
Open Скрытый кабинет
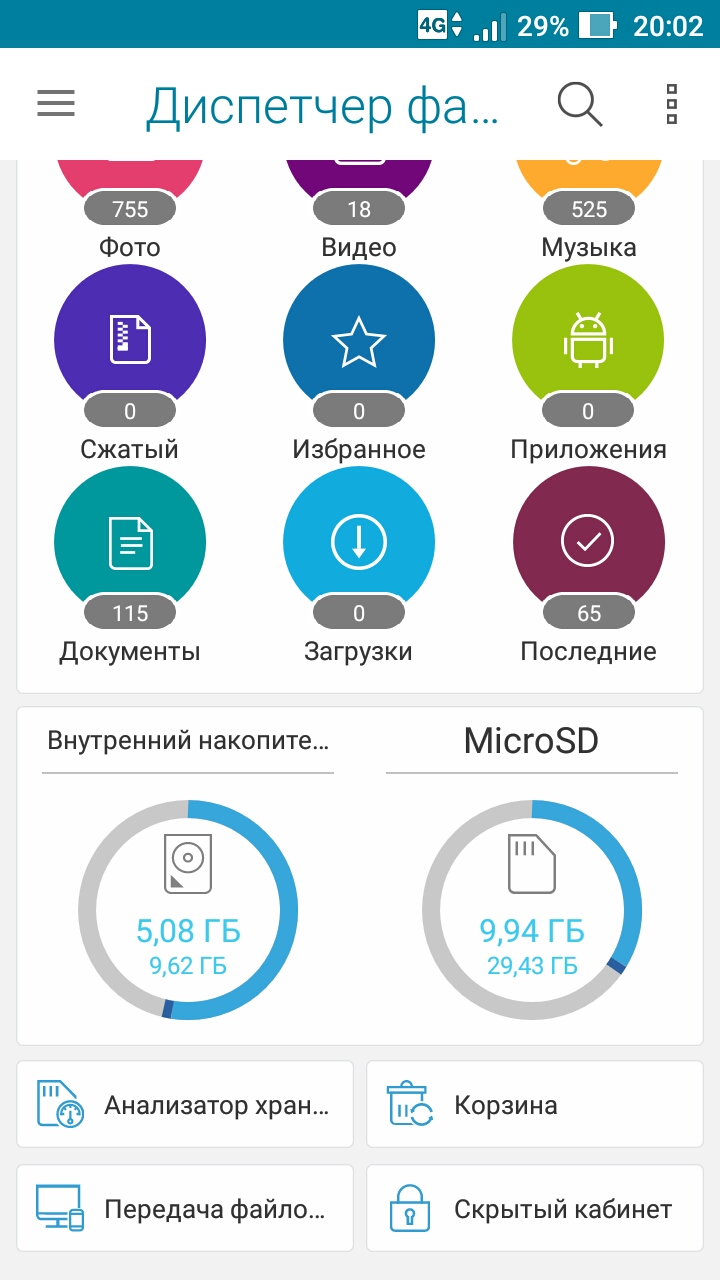[535, 1208]
